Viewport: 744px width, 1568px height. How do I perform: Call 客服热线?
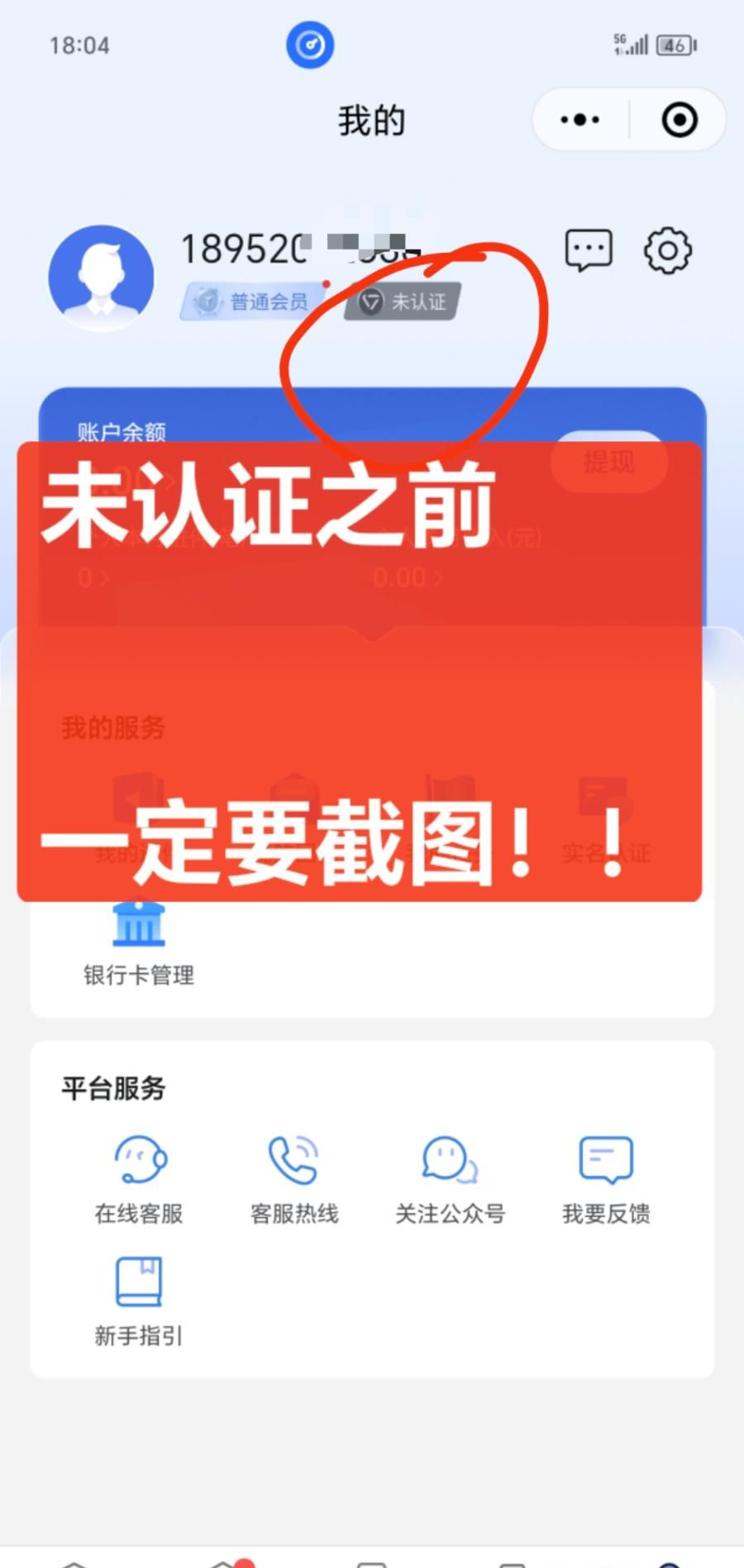[294, 1178]
